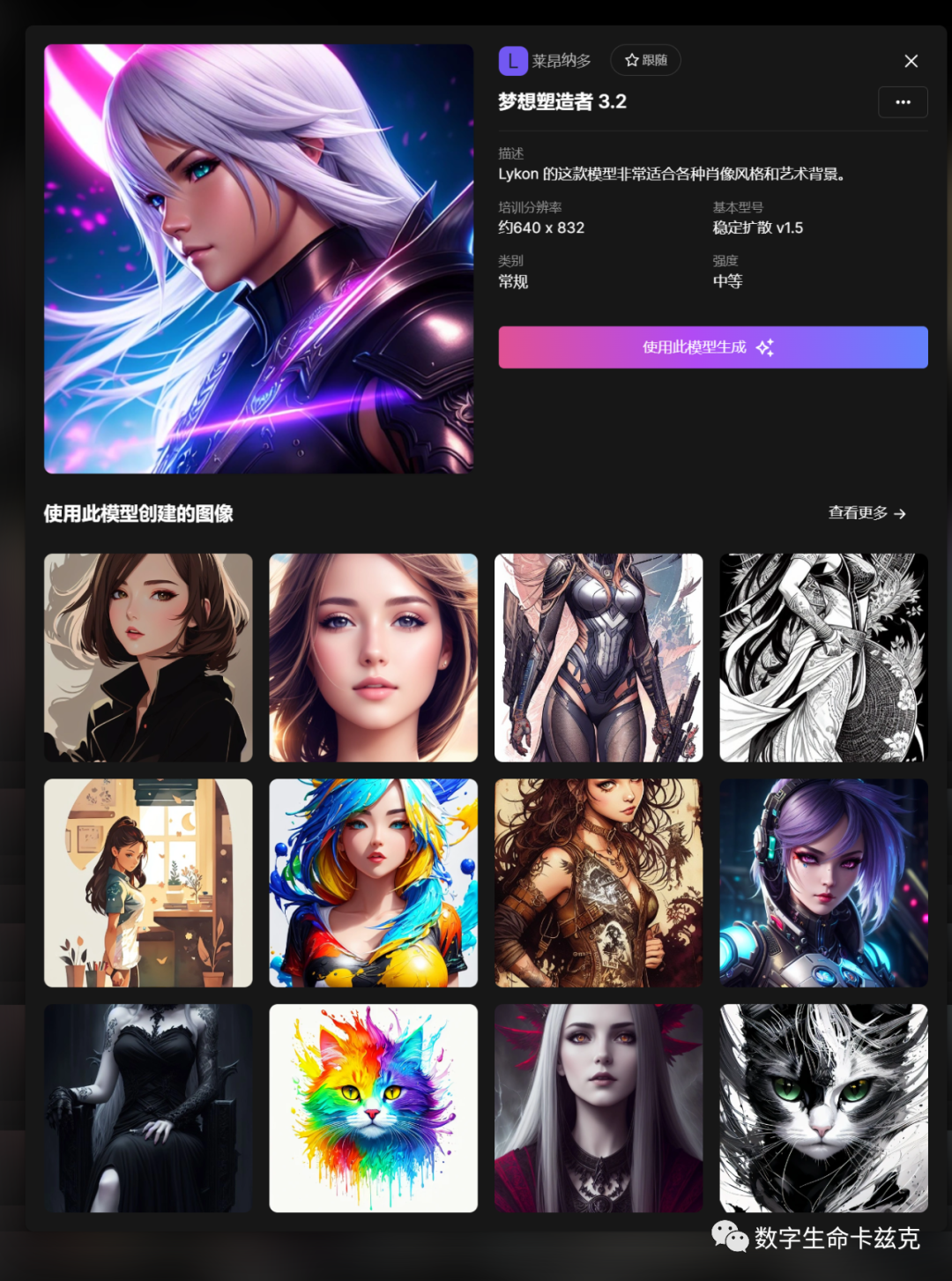The image size is (952, 1281).
Task: View the purple-haired cyberpunk girl with headphones
Action: (823, 883)
